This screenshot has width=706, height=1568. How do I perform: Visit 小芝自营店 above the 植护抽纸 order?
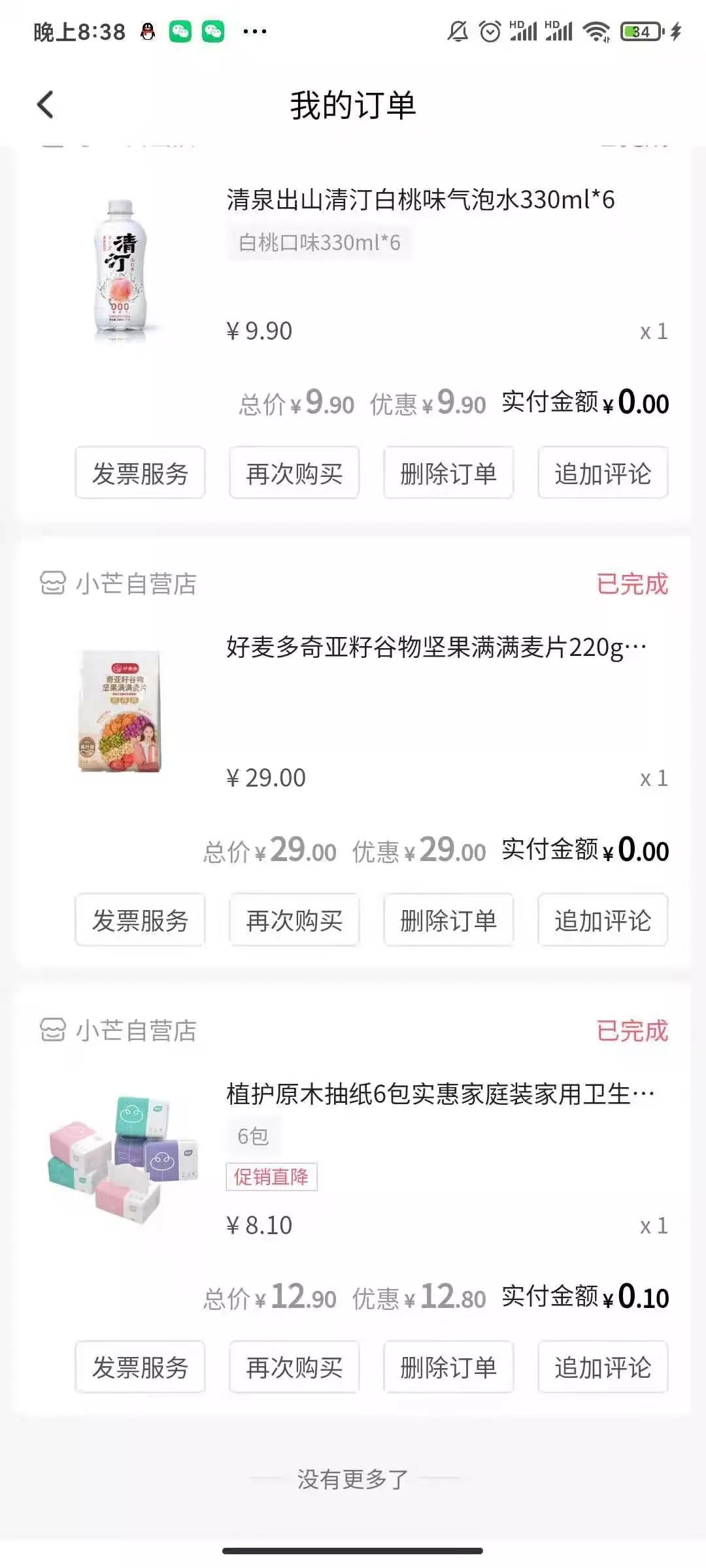tap(119, 1030)
